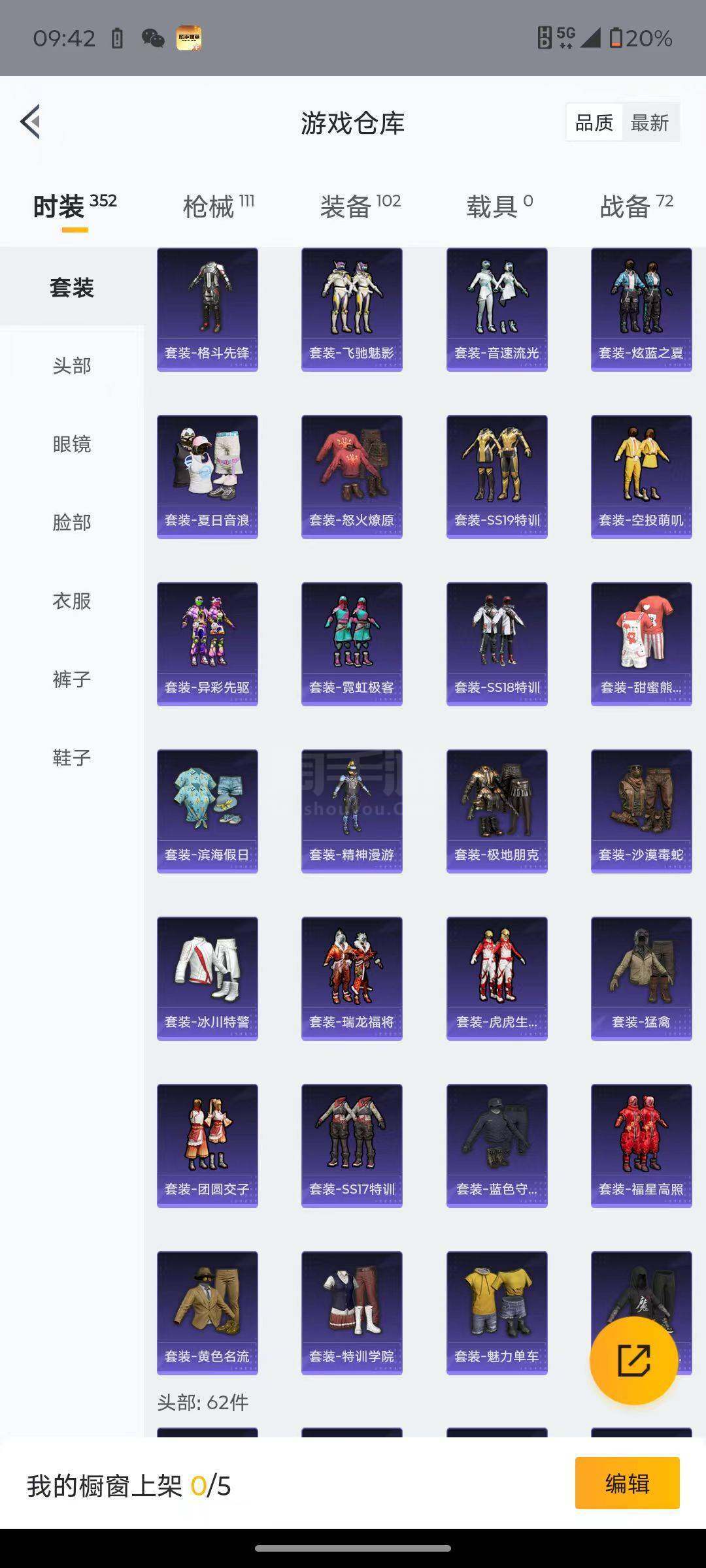The image size is (706, 1568).
Task: Select the 眼镜 category in sidebar
Action: (72, 444)
